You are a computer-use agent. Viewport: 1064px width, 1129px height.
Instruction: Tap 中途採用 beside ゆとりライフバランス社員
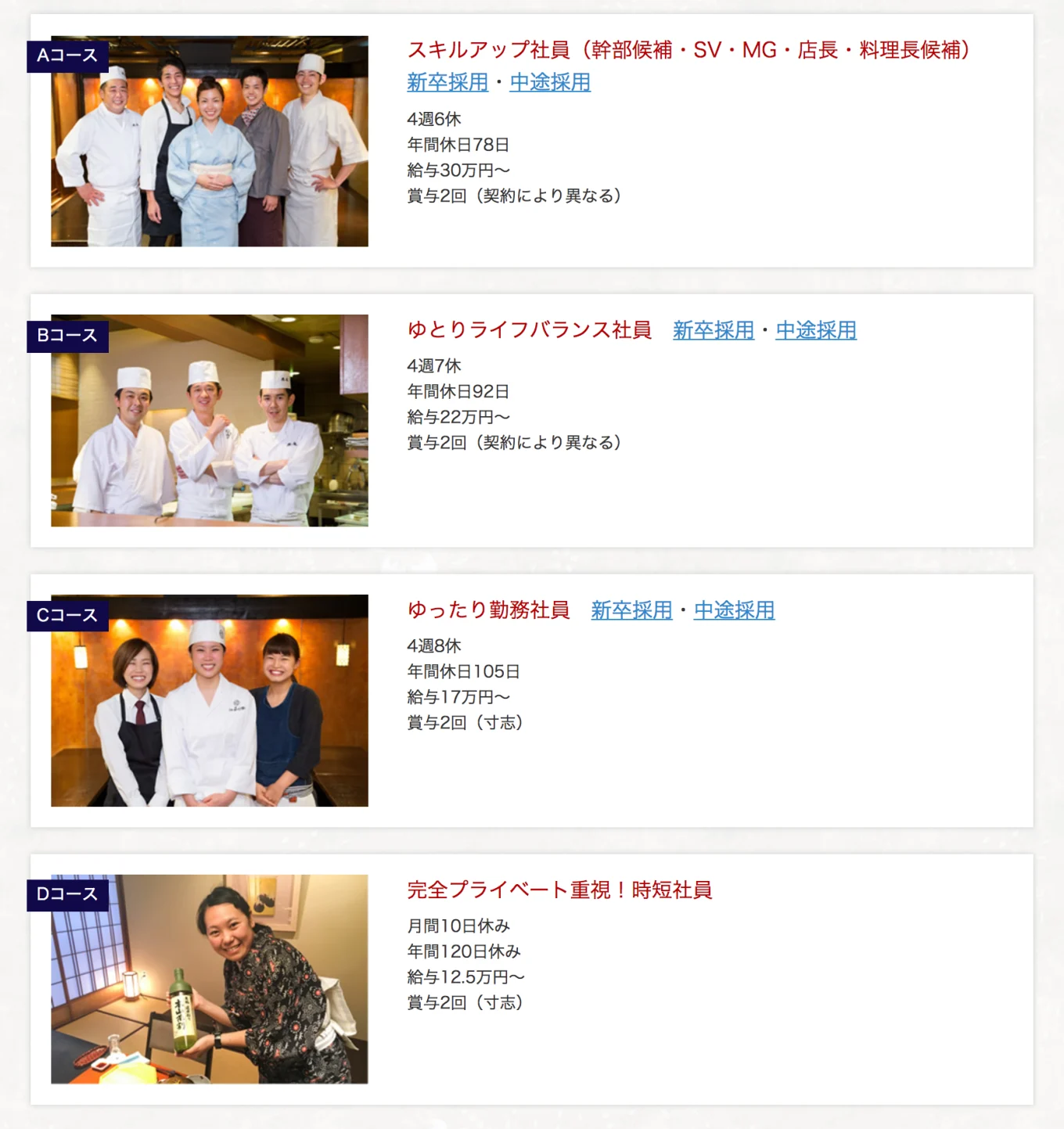[816, 330]
